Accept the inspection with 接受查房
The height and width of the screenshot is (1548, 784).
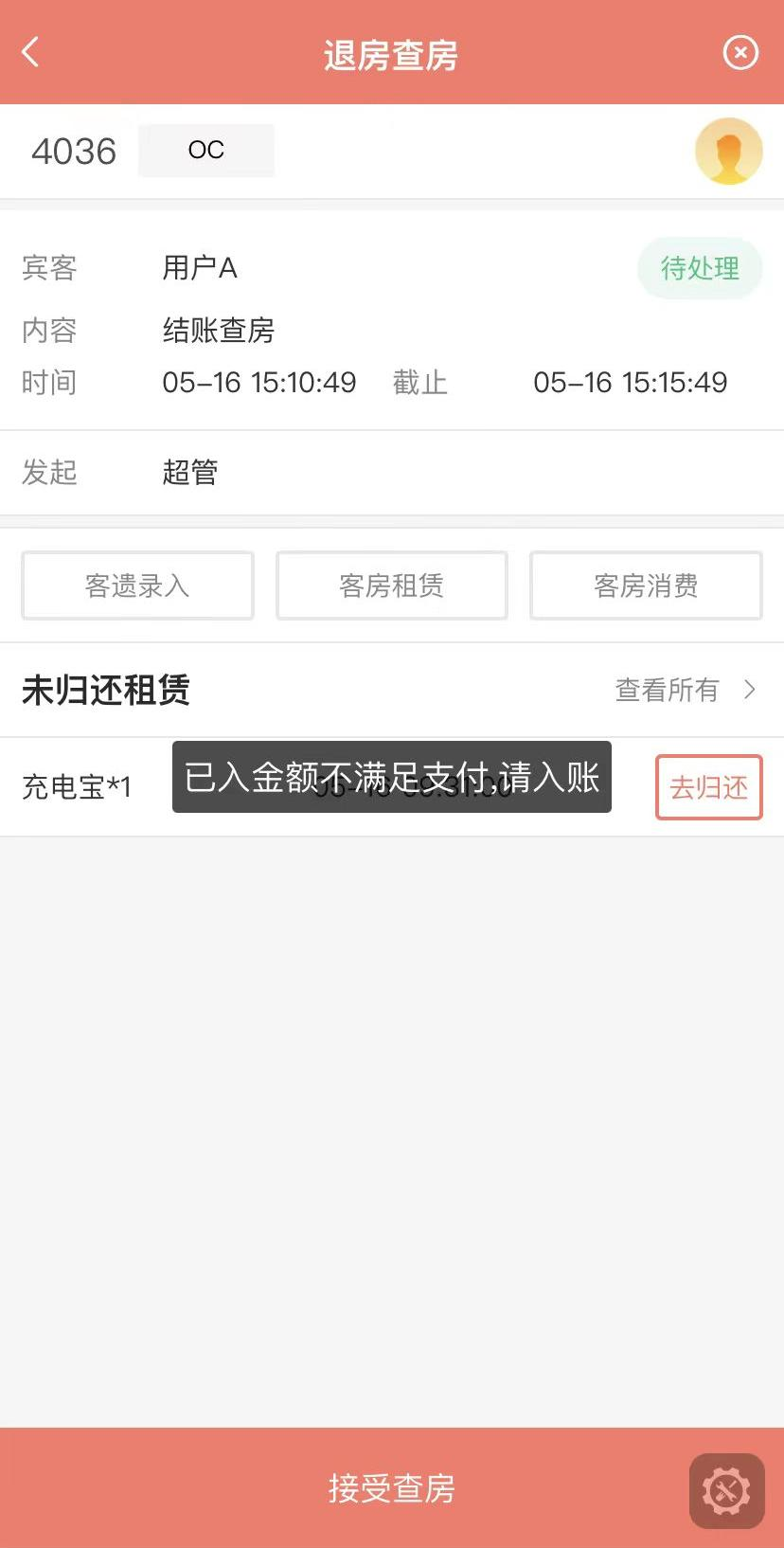(392, 1487)
